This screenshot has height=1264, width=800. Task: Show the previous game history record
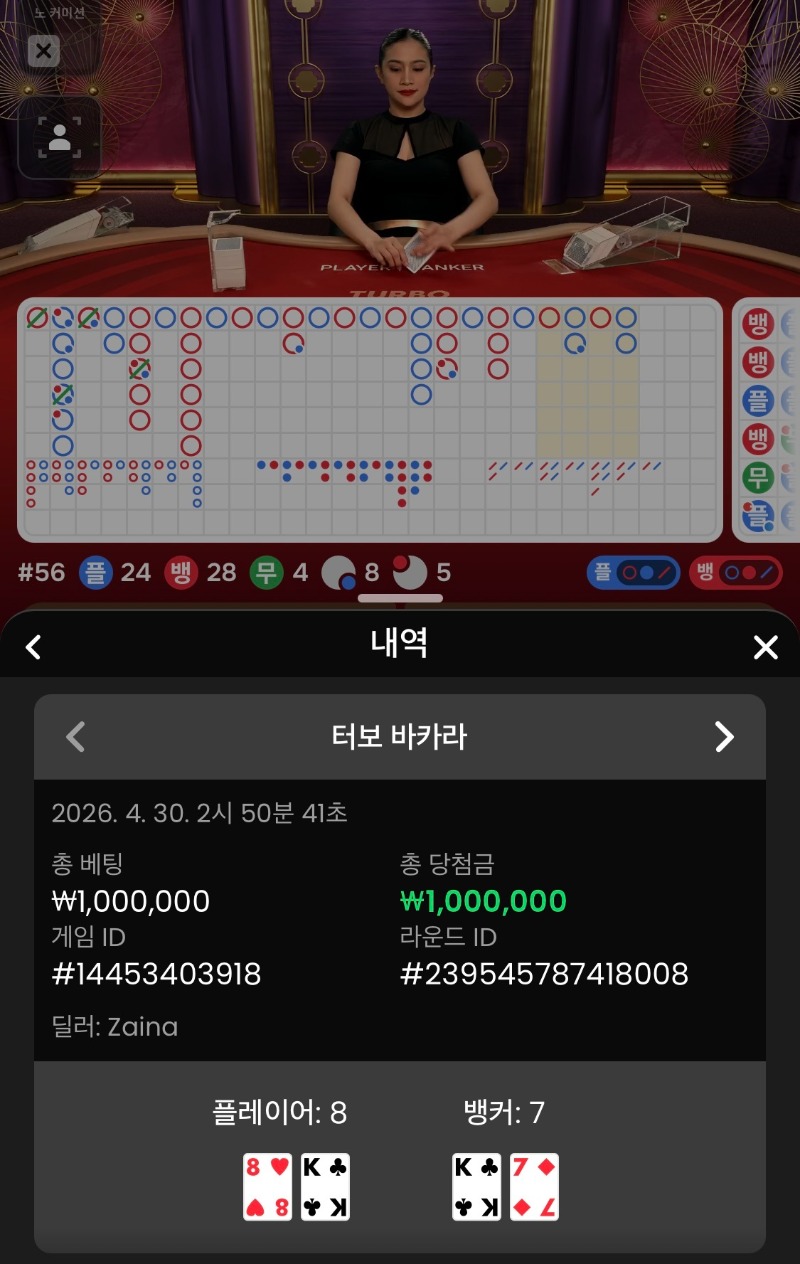(75, 737)
